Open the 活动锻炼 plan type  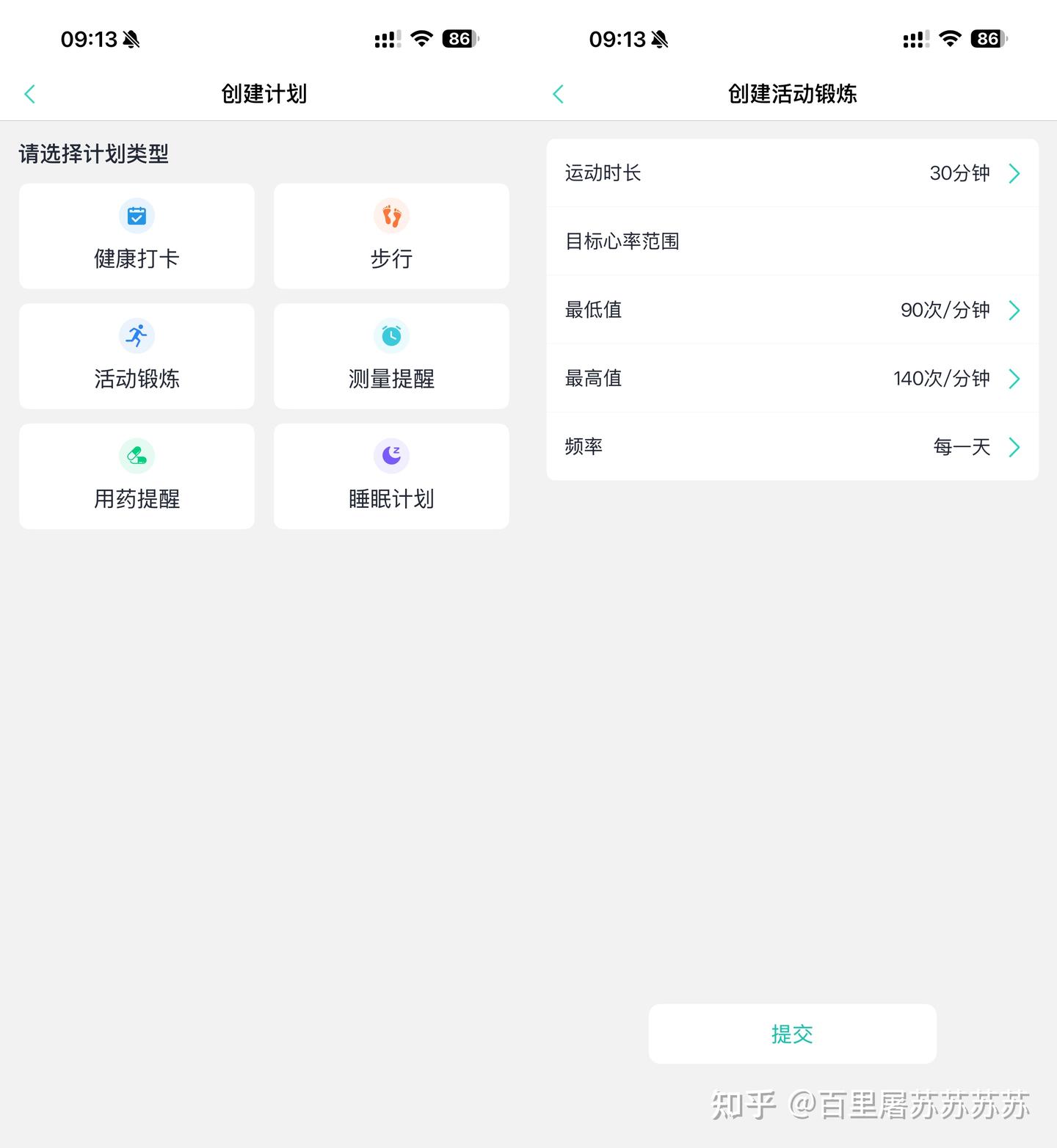[137, 356]
